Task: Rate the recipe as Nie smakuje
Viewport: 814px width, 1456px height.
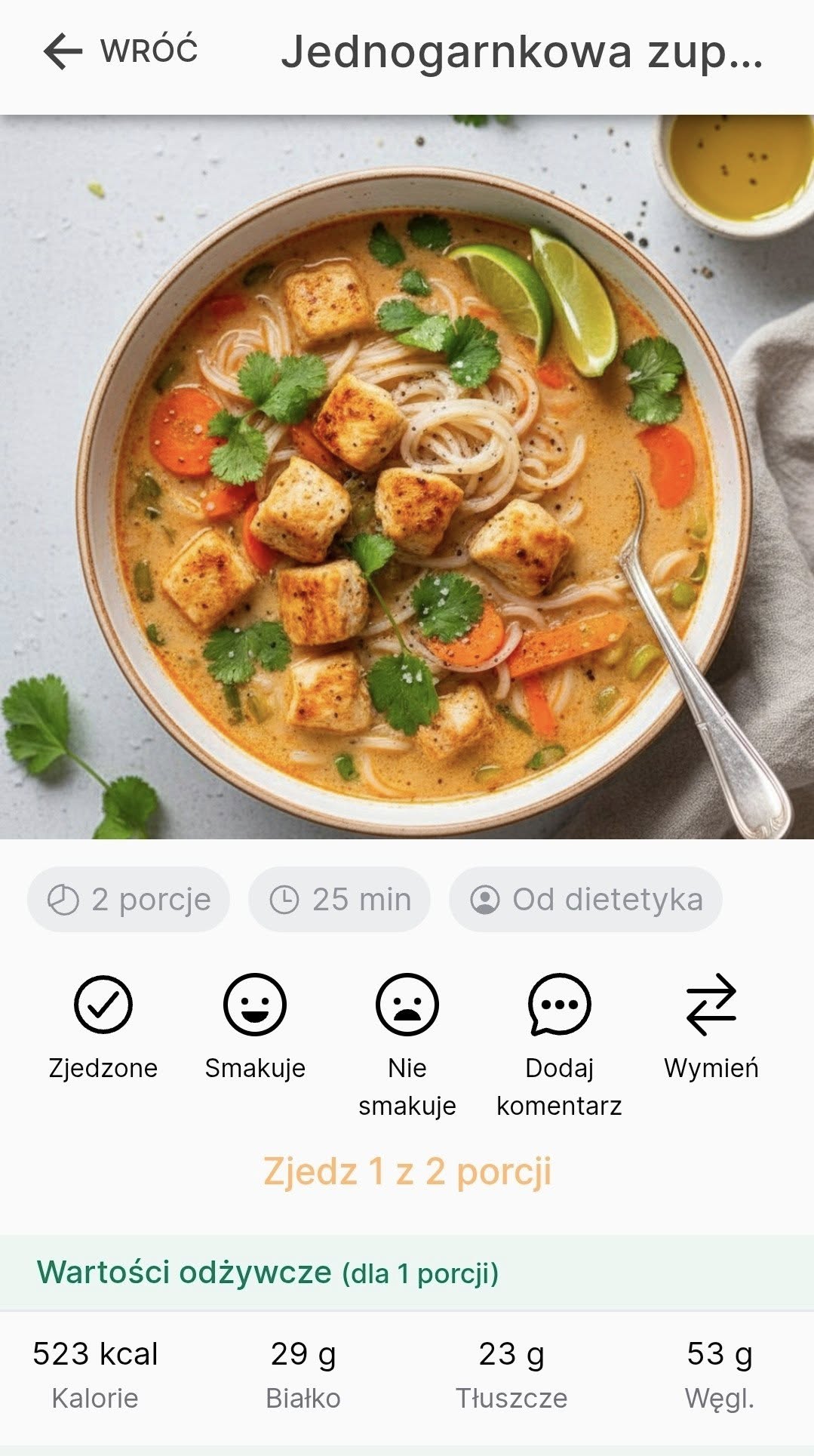Action: tap(407, 1005)
